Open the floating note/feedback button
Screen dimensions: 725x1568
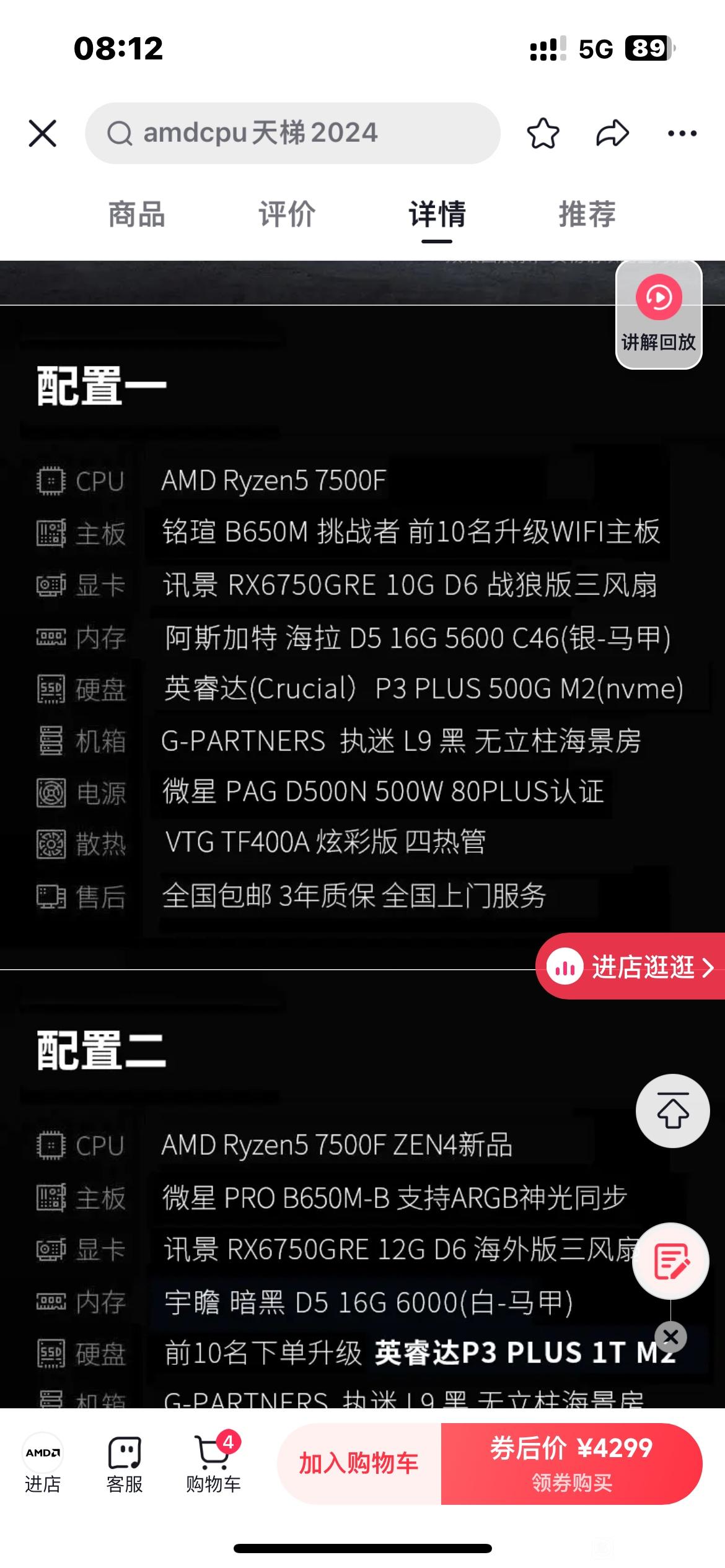[670, 1261]
